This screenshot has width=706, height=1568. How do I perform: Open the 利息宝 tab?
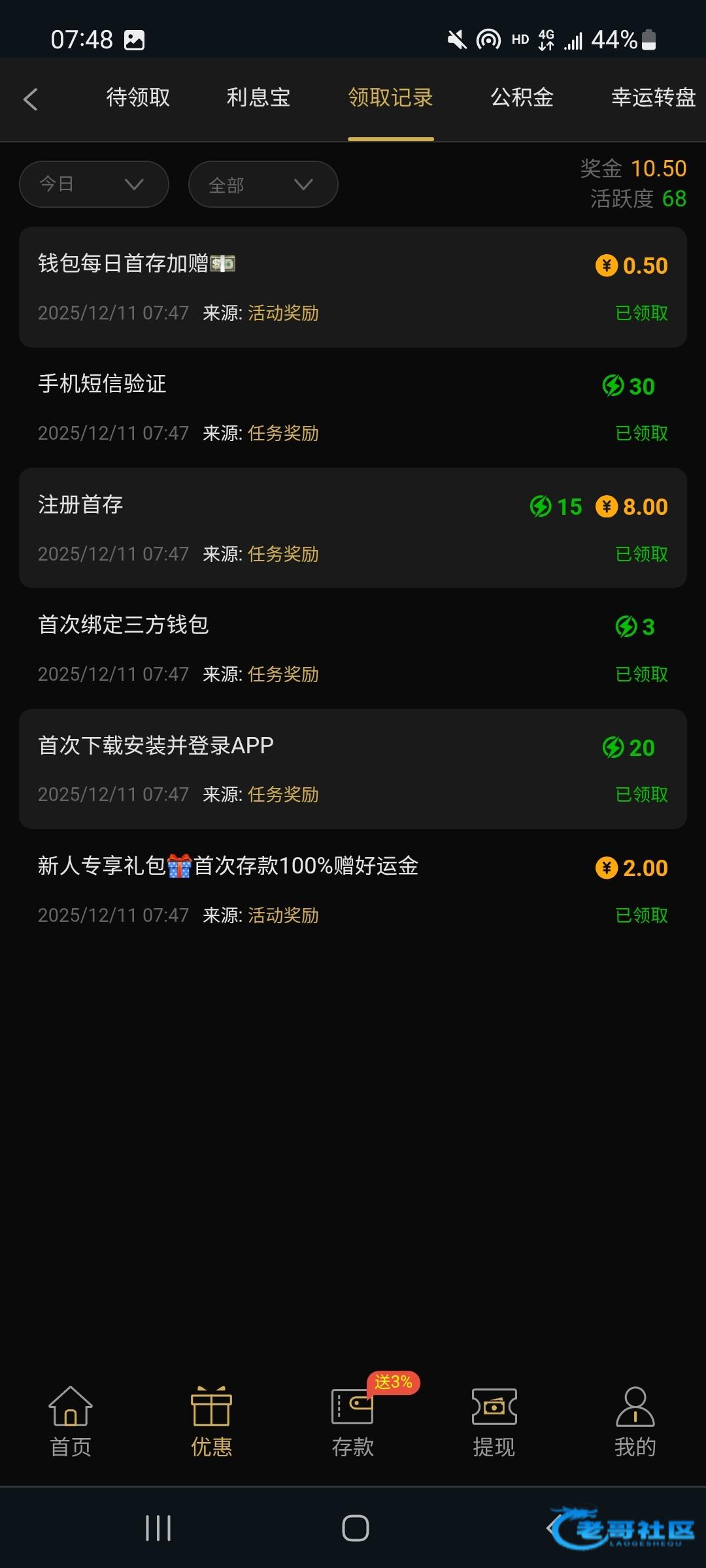click(x=258, y=98)
